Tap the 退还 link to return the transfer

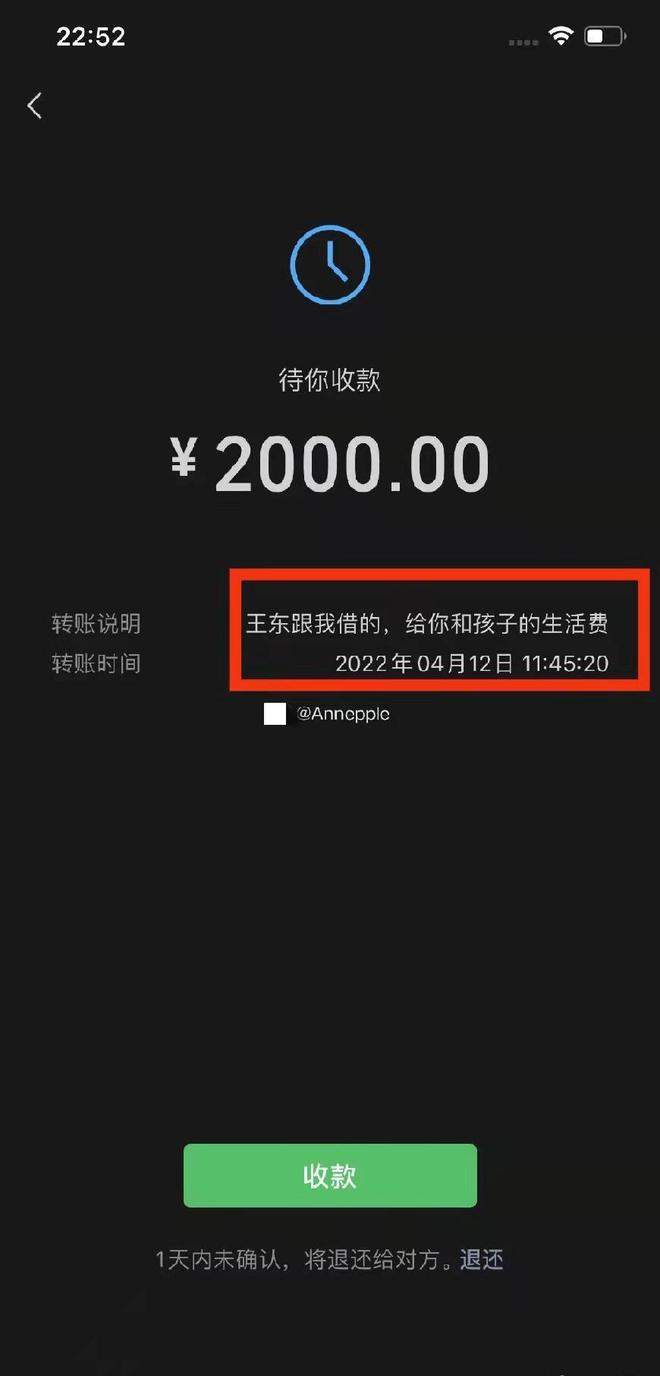coord(481,1259)
